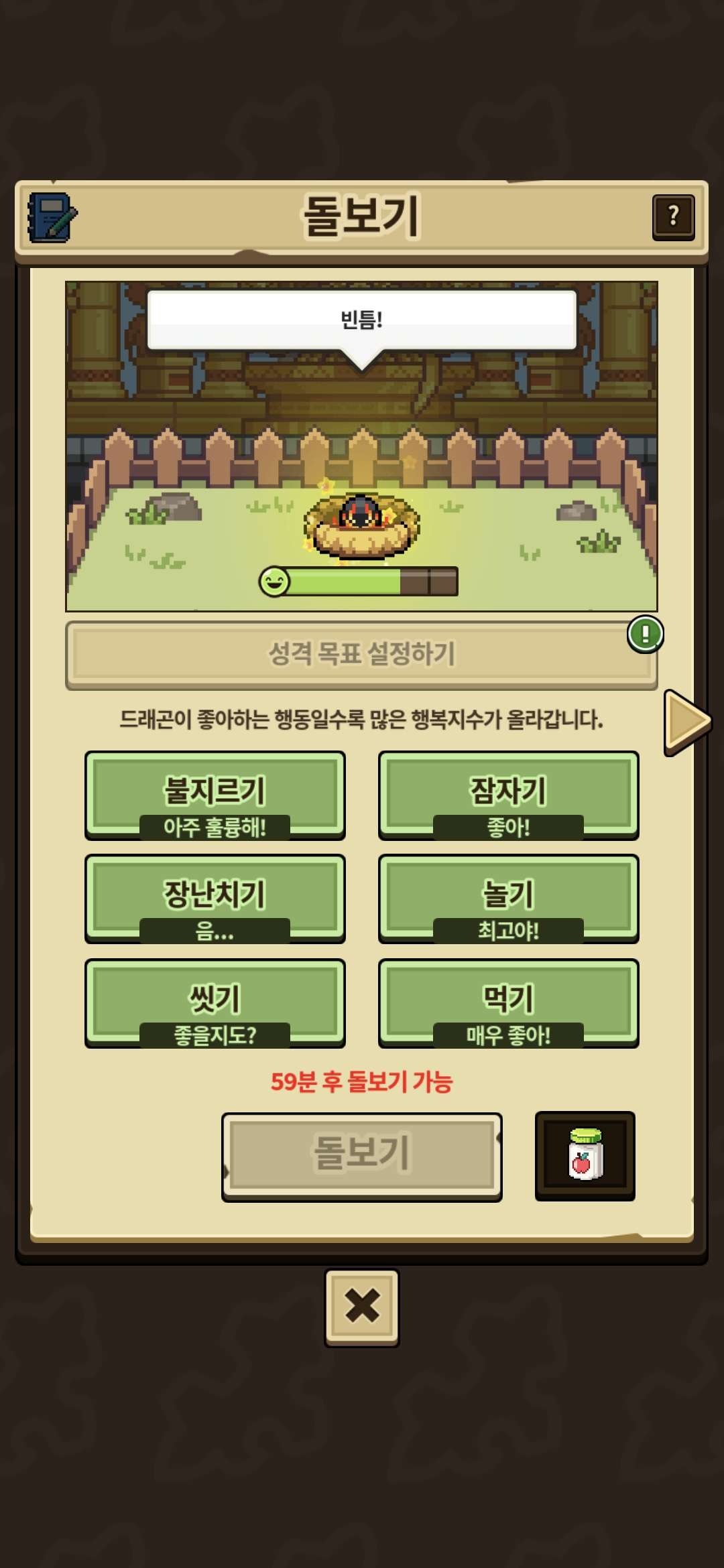Select the 불지르기 action
This screenshot has height=1568, width=724.
coord(215,795)
